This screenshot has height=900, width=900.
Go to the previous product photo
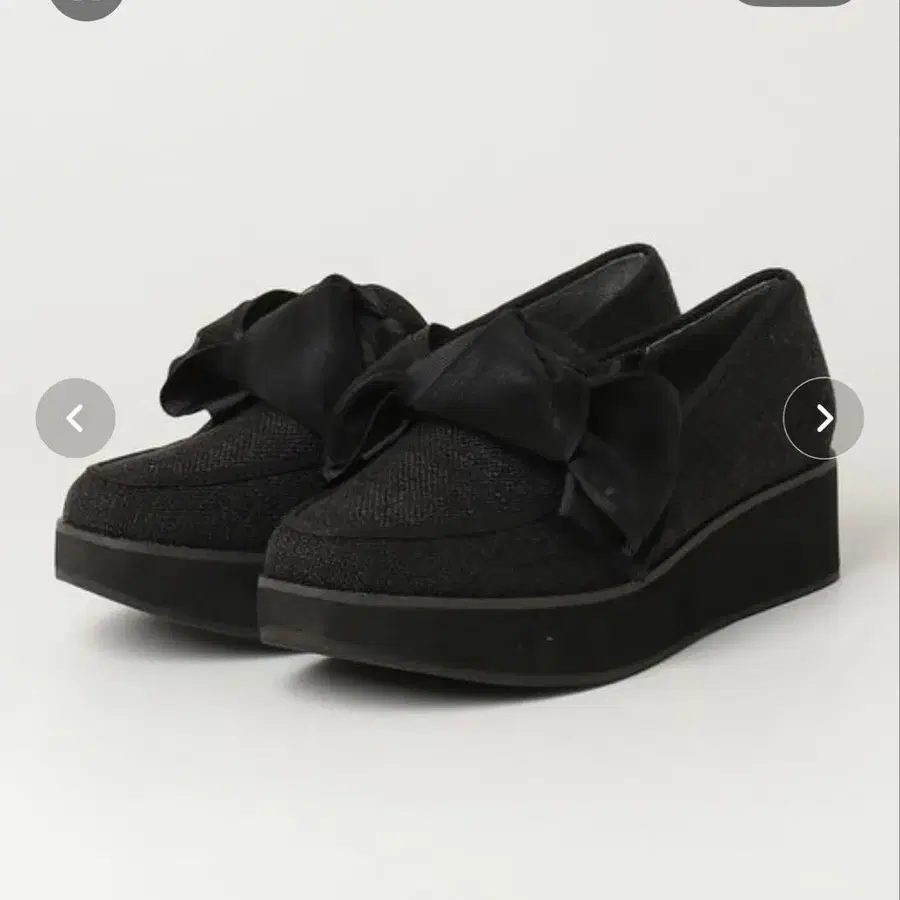[x=75, y=418]
